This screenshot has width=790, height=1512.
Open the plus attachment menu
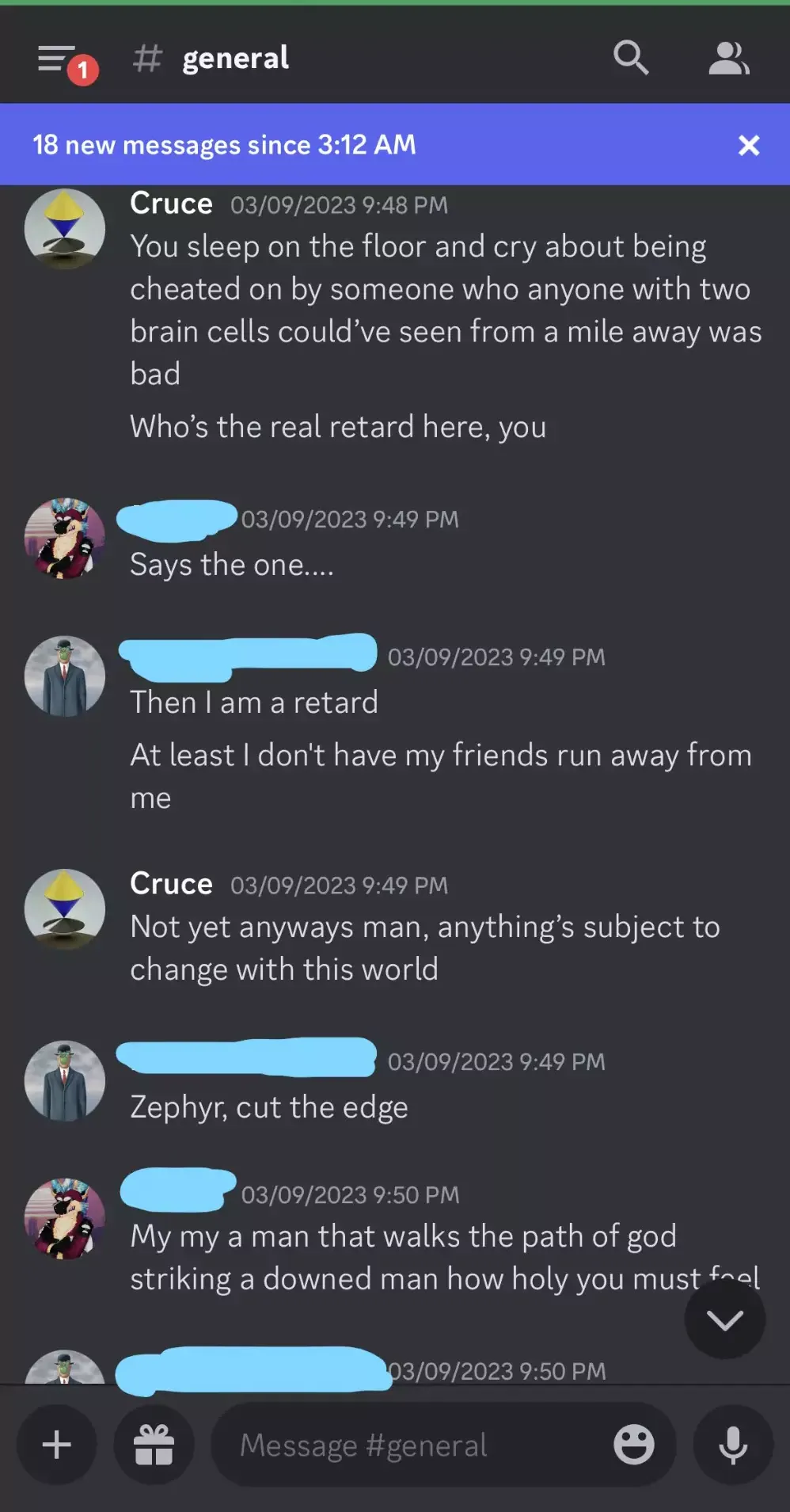point(57,1445)
